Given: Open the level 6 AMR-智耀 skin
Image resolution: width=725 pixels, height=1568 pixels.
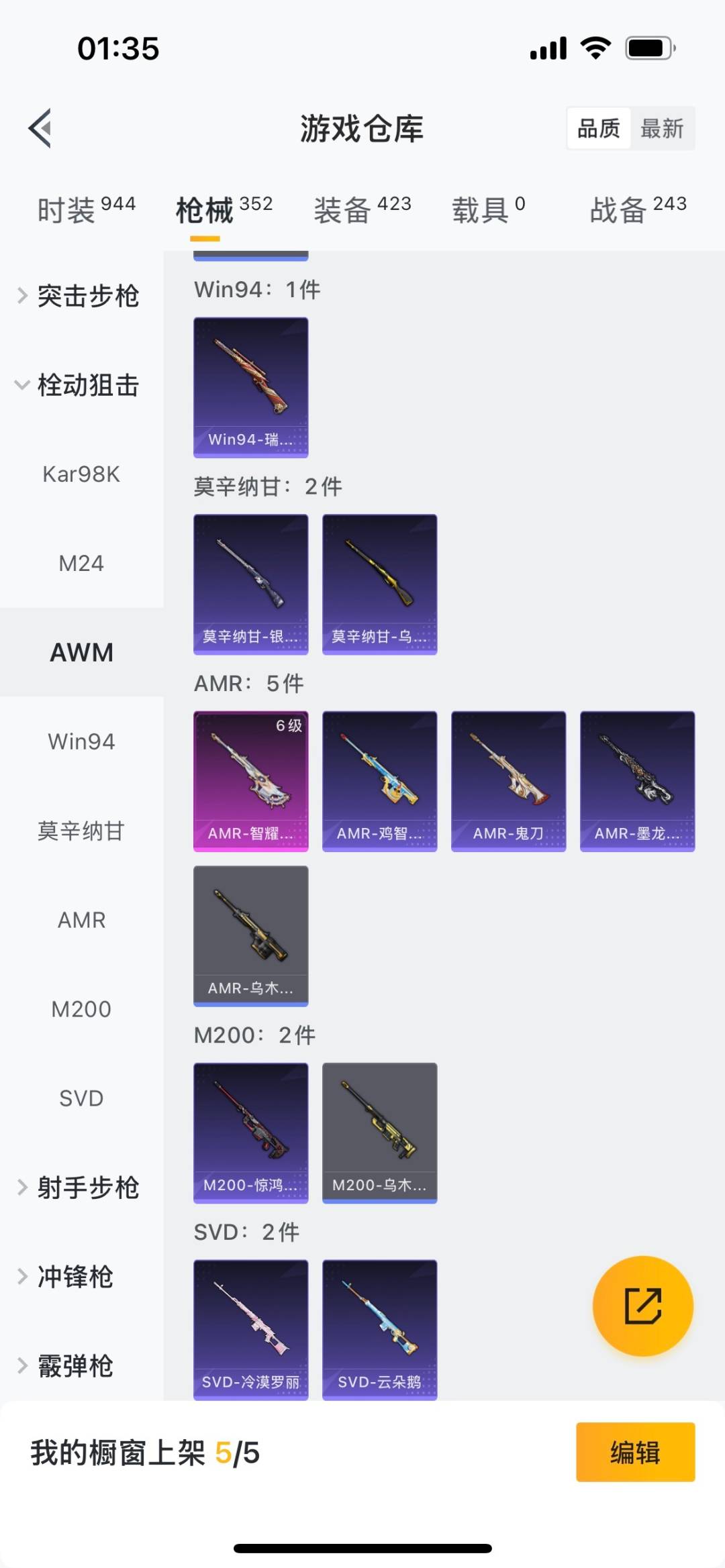Looking at the screenshot, I should click(251, 781).
